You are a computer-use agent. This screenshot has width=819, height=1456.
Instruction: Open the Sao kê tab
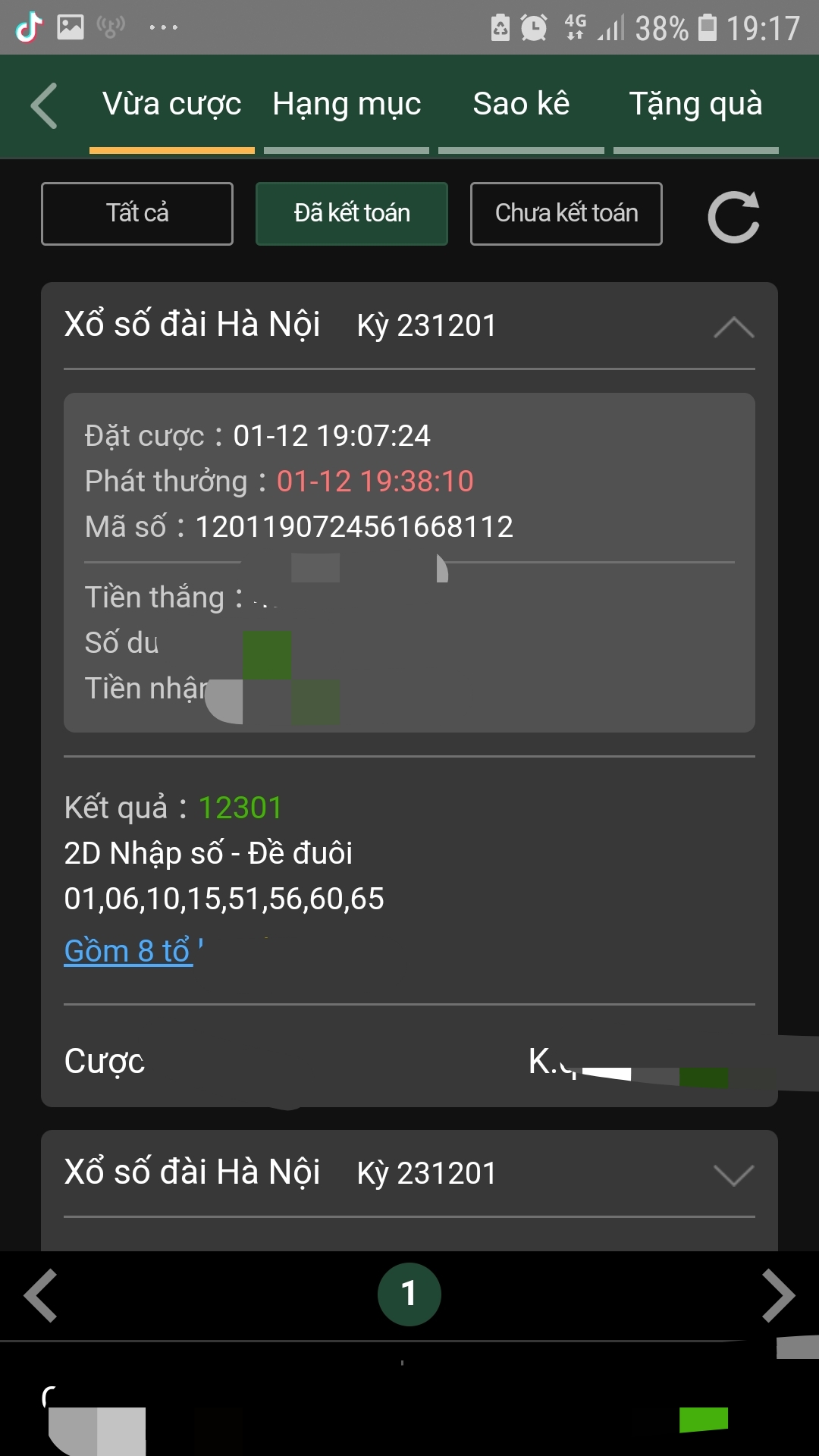[x=521, y=104]
